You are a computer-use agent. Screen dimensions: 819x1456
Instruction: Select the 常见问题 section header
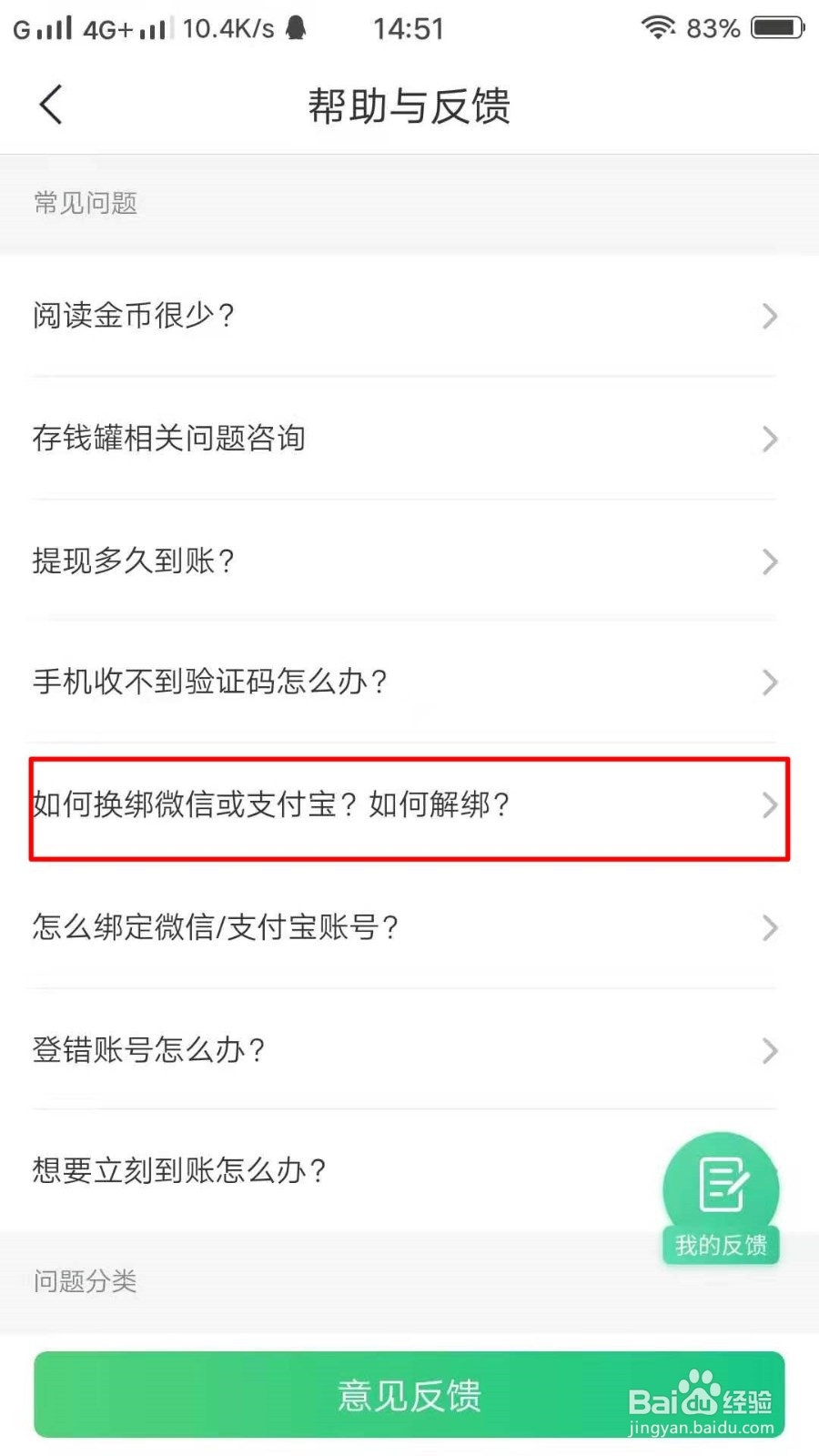point(84,203)
